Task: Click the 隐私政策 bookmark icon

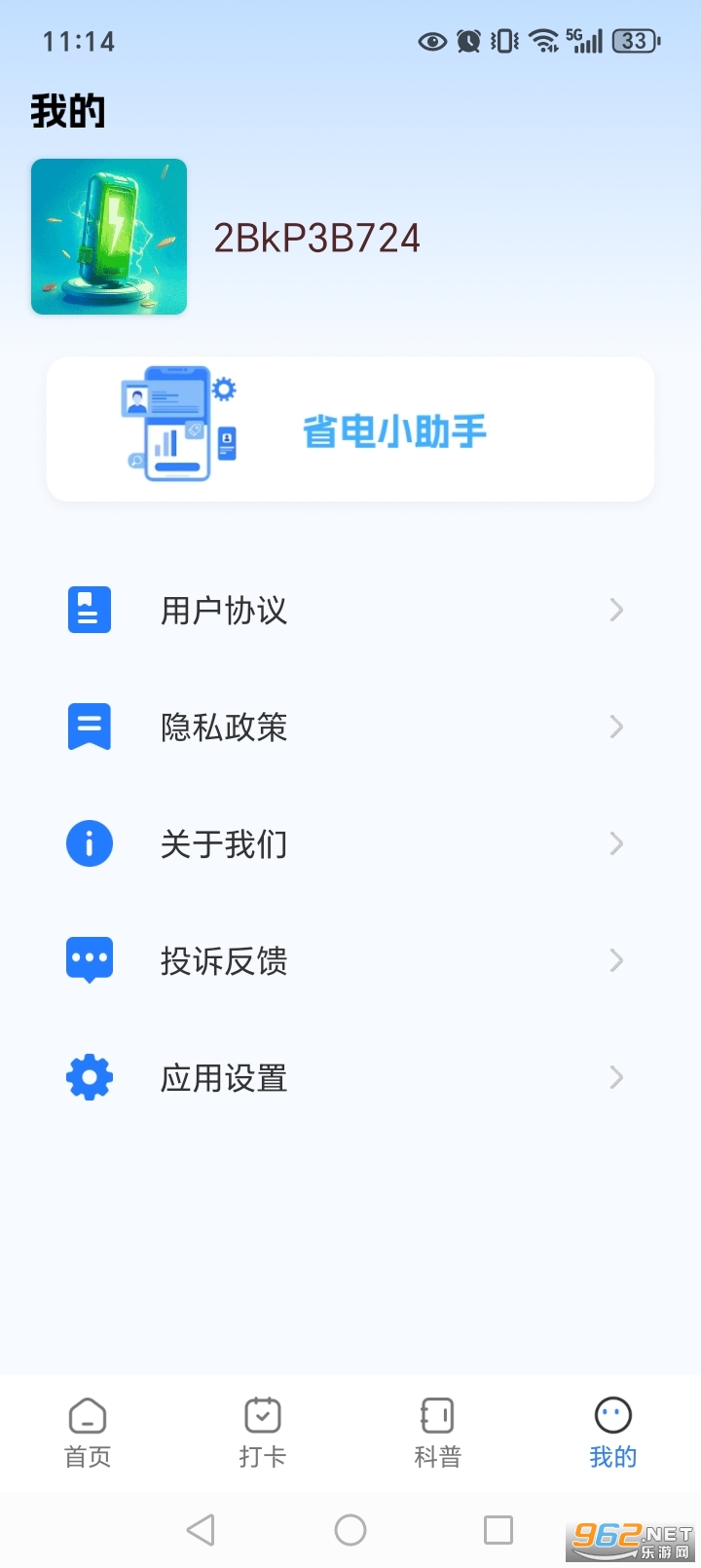Action: (x=89, y=727)
